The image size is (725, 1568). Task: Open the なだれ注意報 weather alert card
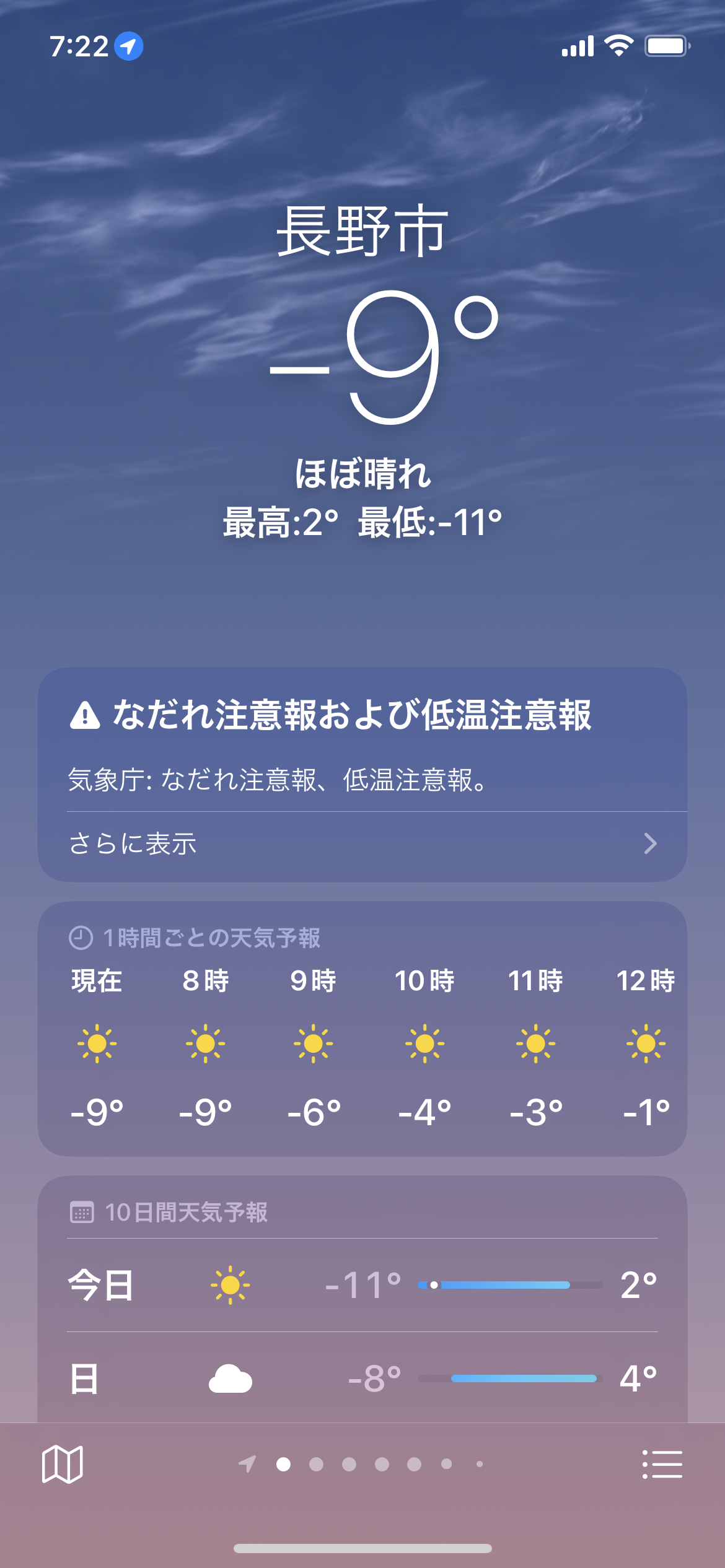coord(362,775)
